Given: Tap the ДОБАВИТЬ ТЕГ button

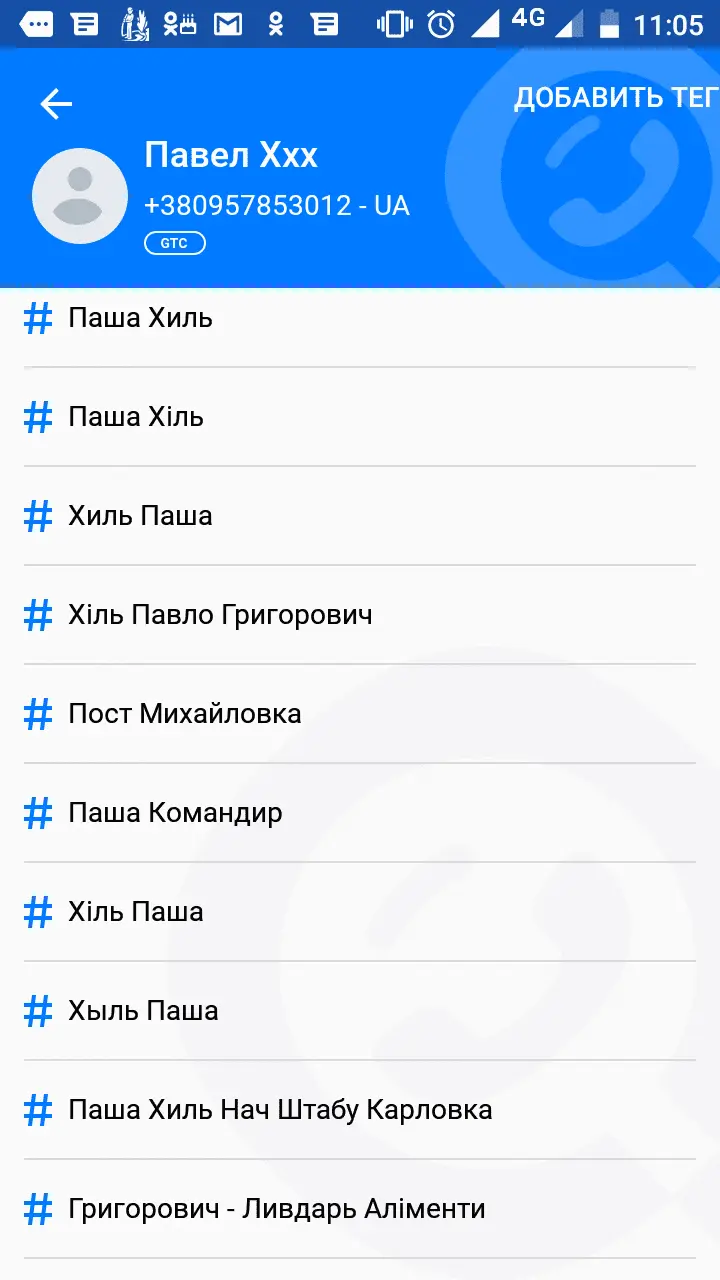Looking at the screenshot, I should (615, 98).
